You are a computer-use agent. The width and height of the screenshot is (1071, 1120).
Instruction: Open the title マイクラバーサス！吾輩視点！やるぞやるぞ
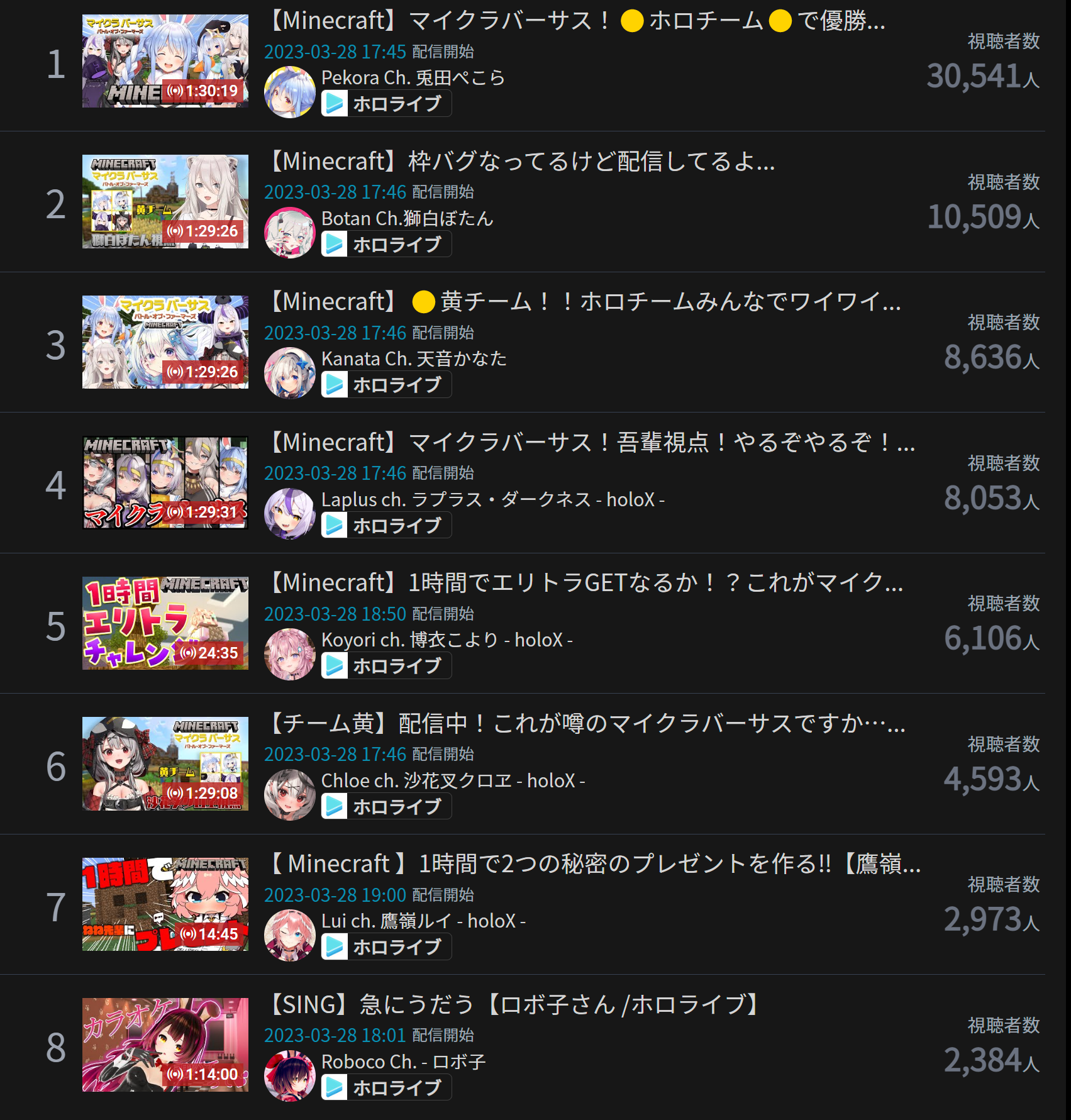[591, 443]
